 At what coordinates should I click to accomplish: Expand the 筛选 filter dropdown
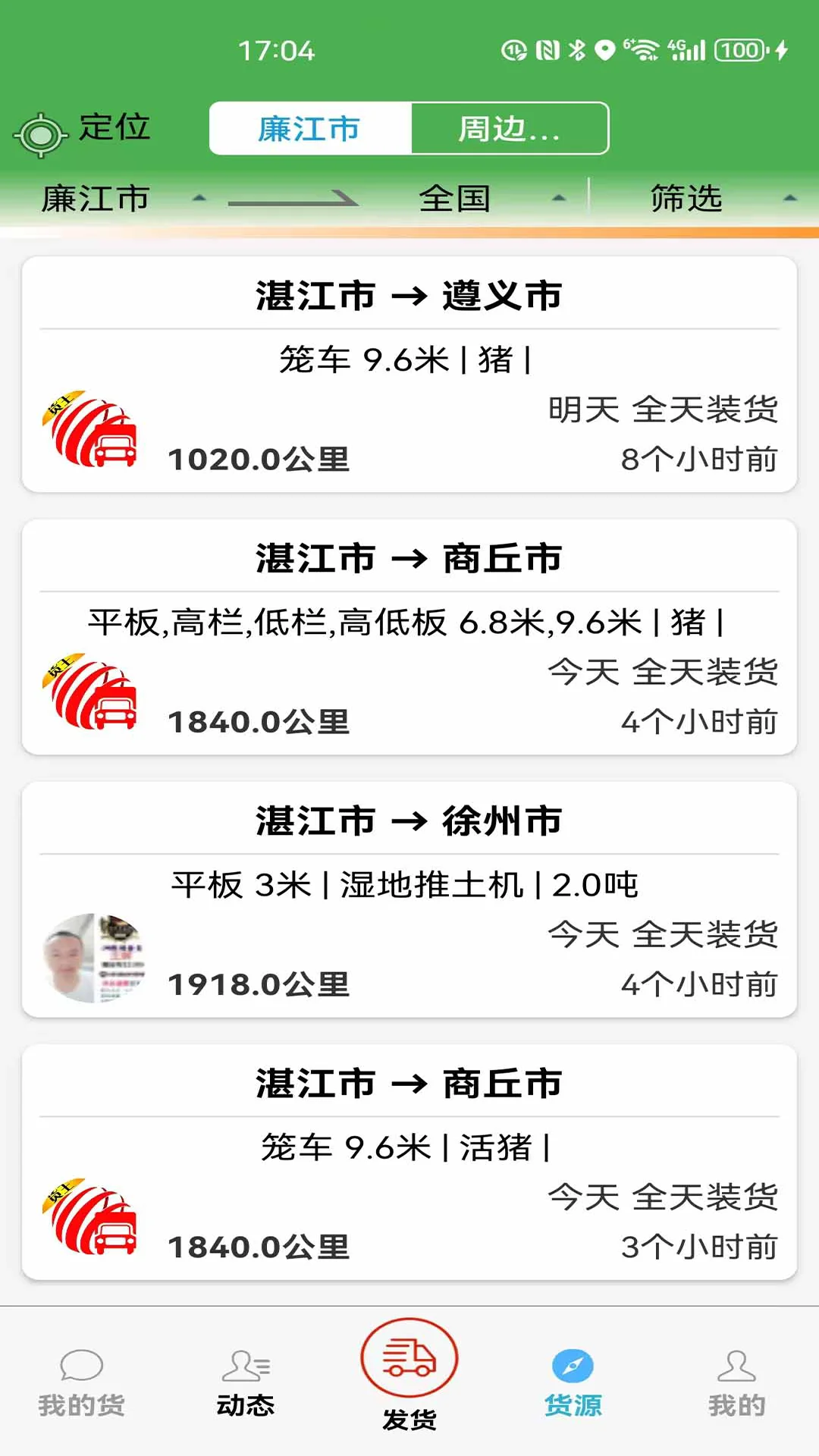(x=705, y=199)
